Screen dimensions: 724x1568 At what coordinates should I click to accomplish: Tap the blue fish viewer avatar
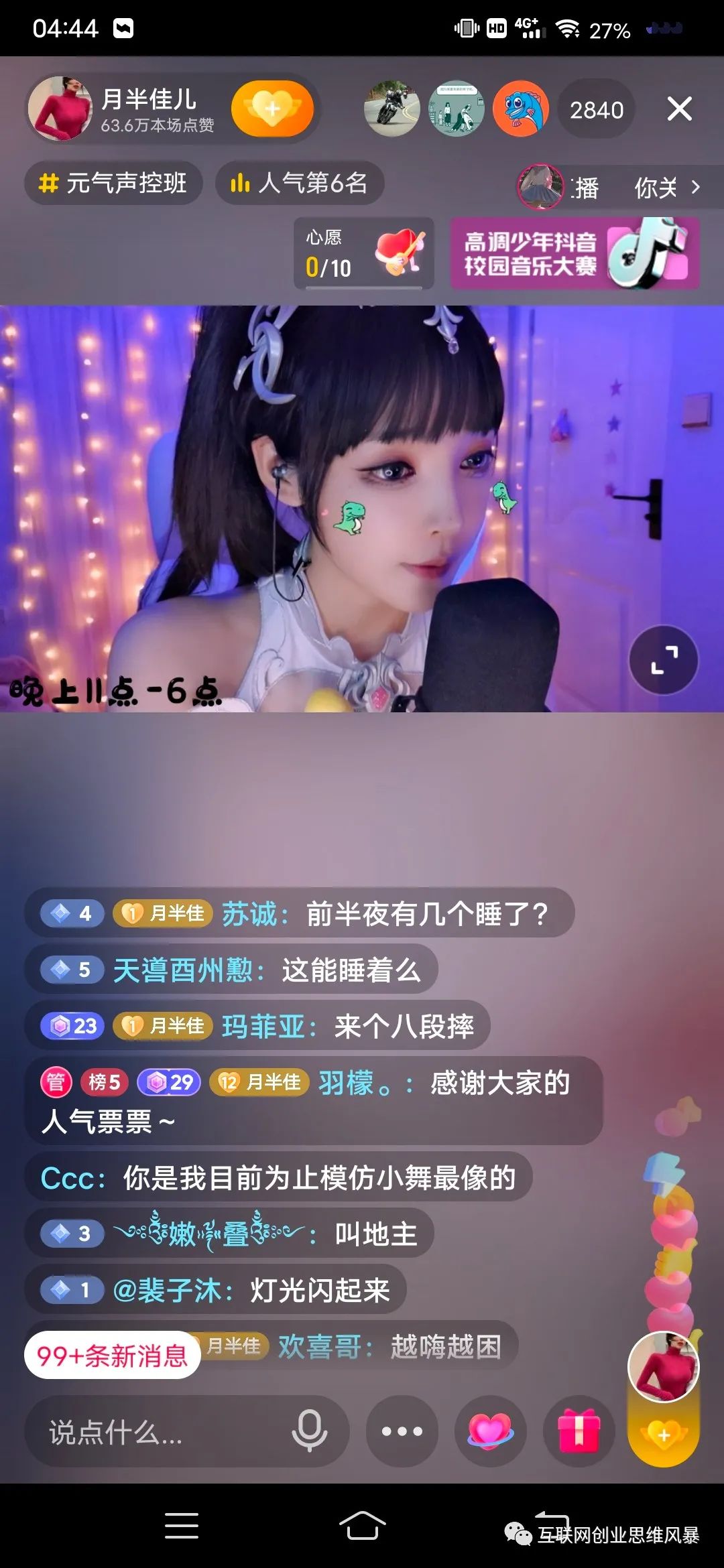pos(520,109)
